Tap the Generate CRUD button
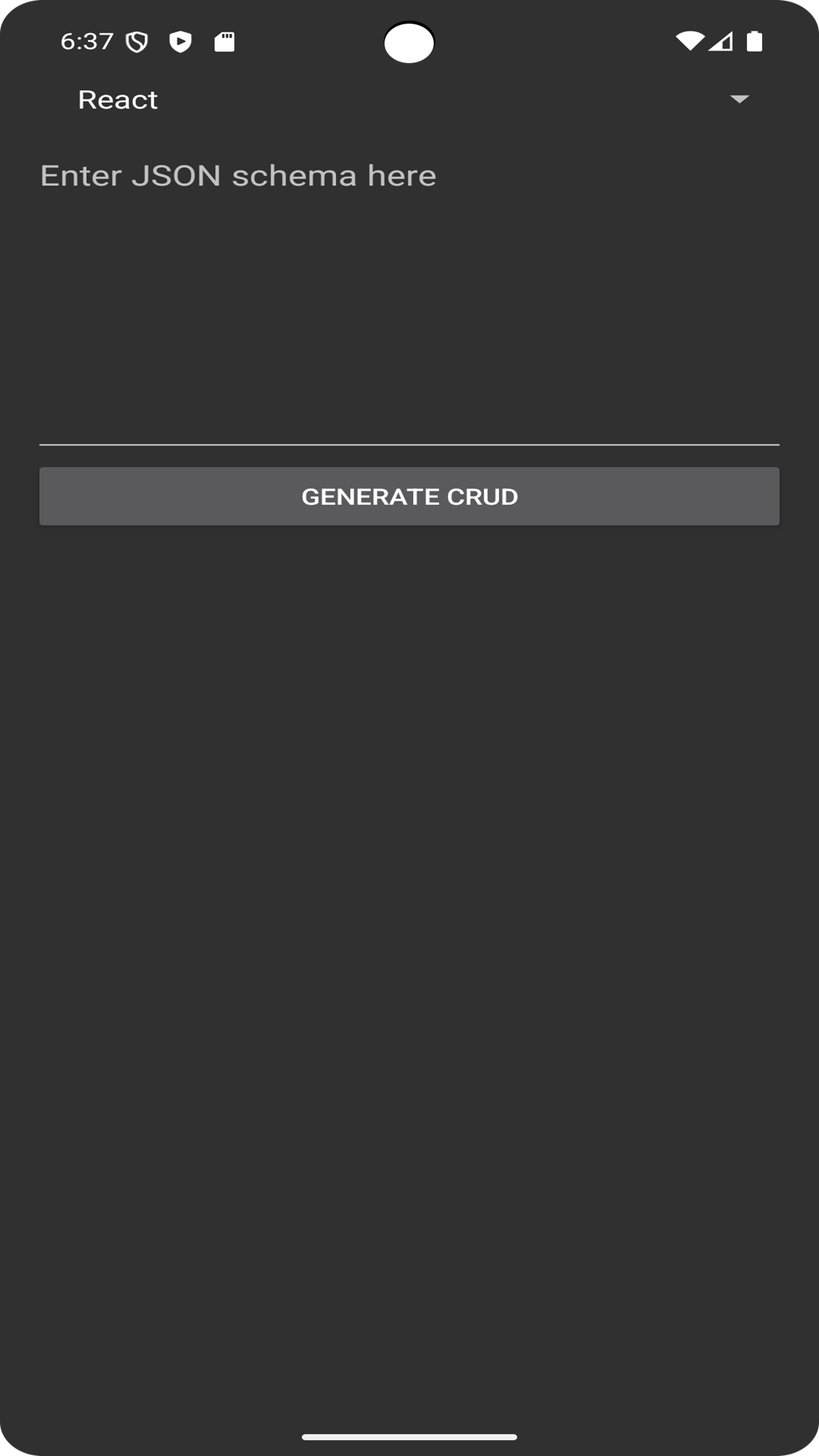This screenshot has width=819, height=1456. pyautogui.click(x=409, y=497)
